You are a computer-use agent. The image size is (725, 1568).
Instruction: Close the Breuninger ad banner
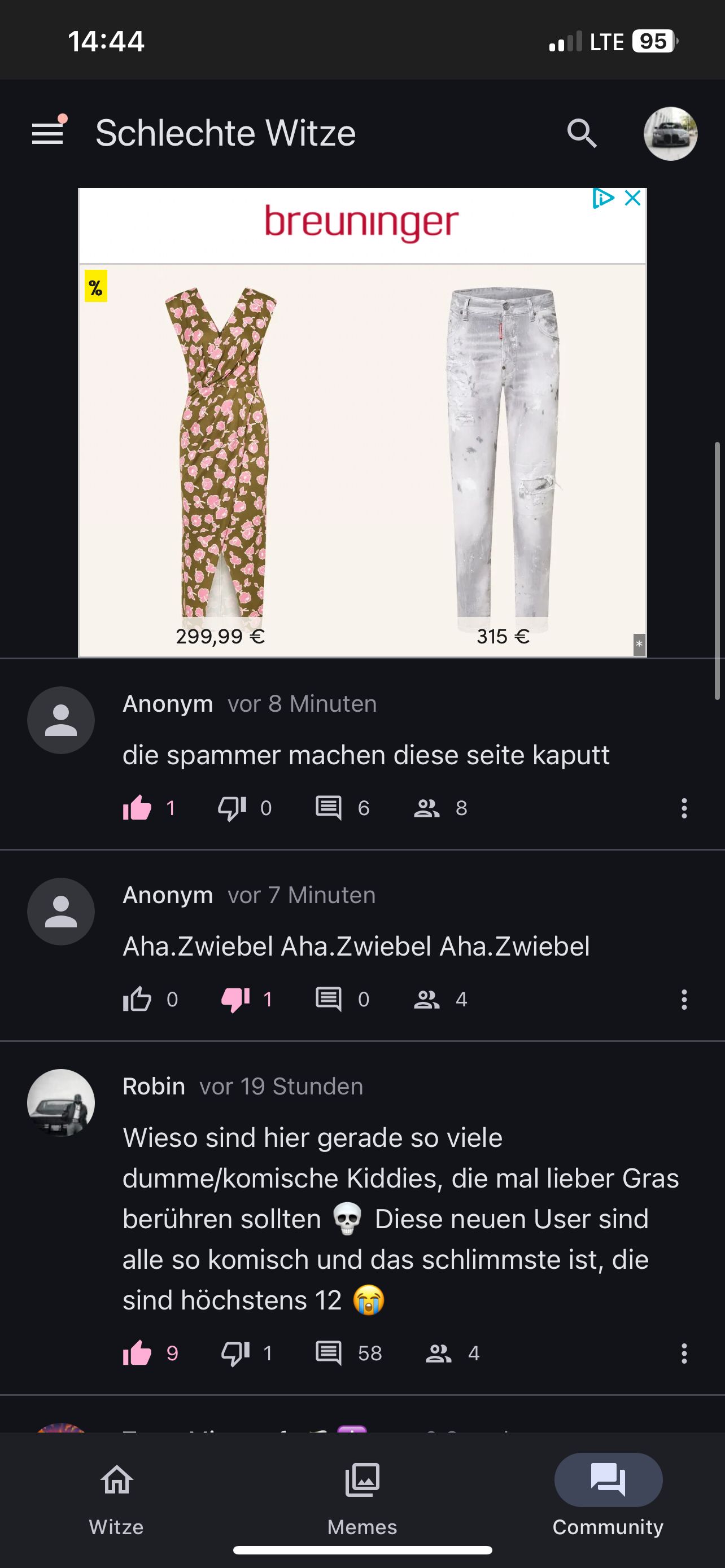tap(633, 199)
